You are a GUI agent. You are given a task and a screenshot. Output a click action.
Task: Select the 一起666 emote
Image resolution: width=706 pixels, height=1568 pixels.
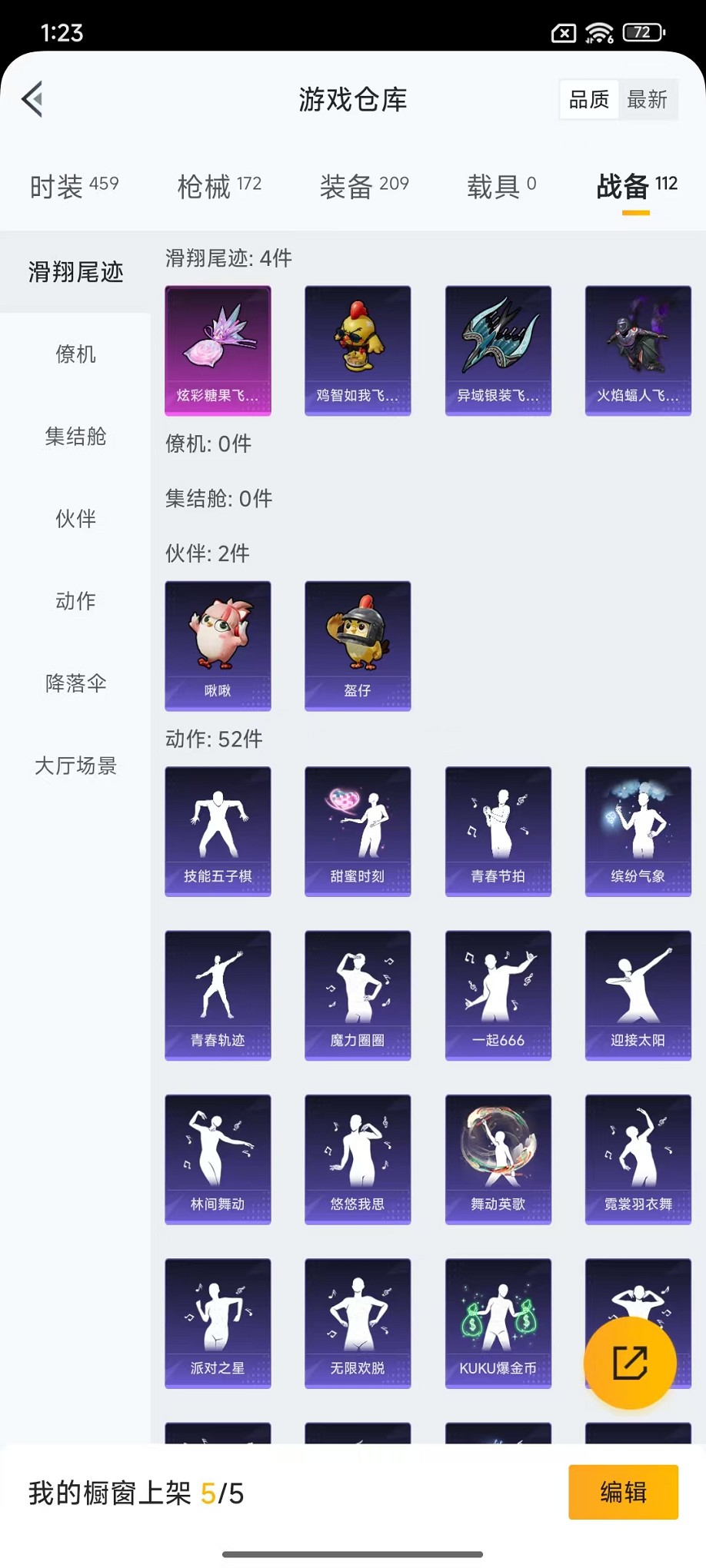click(498, 995)
